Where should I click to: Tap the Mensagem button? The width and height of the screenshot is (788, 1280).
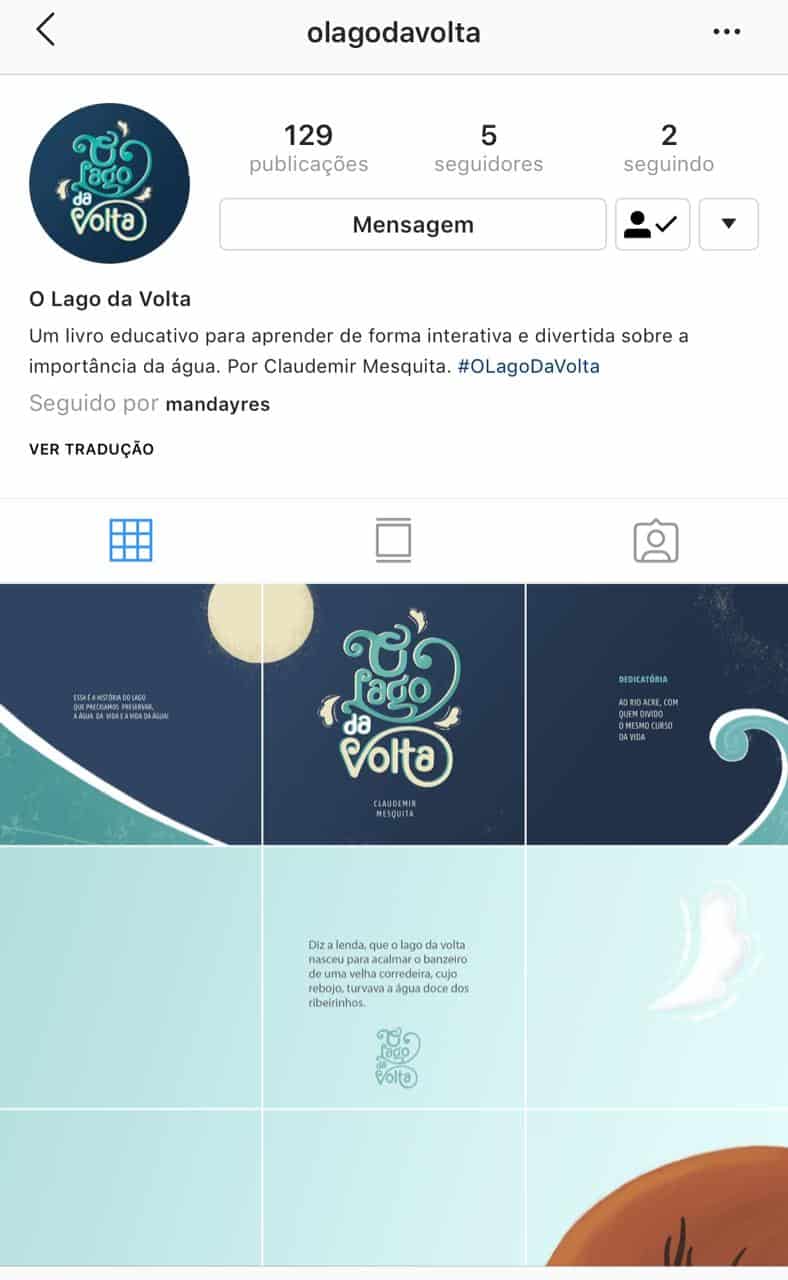click(412, 224)
